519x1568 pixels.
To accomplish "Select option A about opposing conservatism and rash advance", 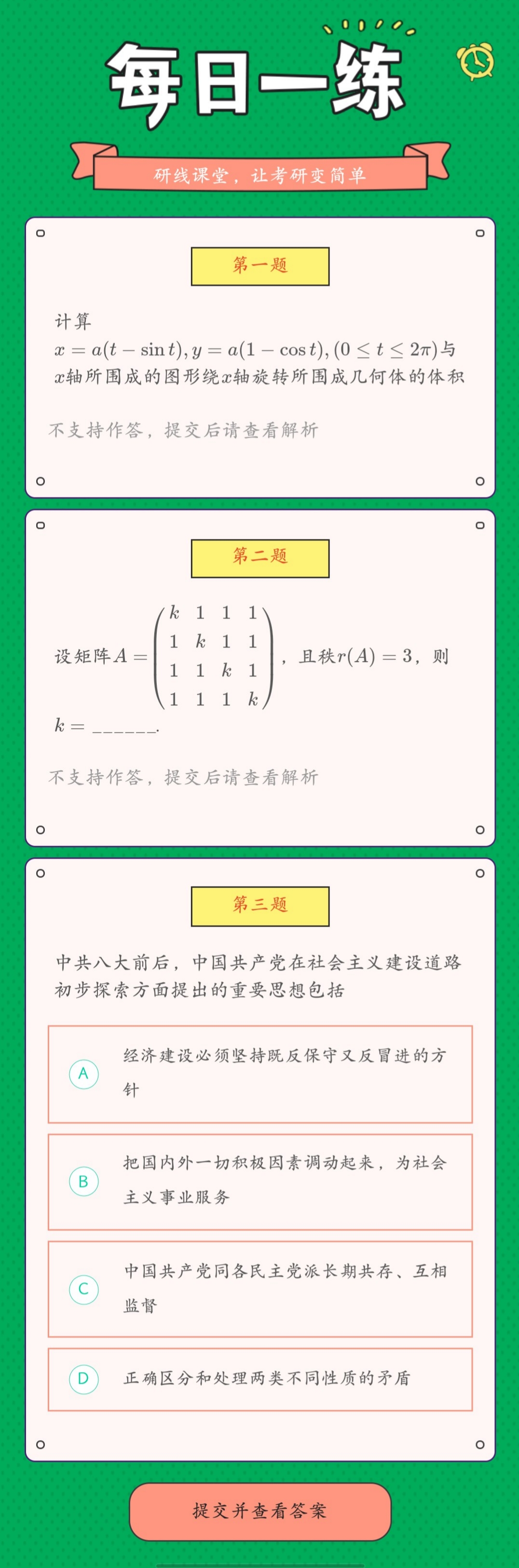I will pos(260,1074).
